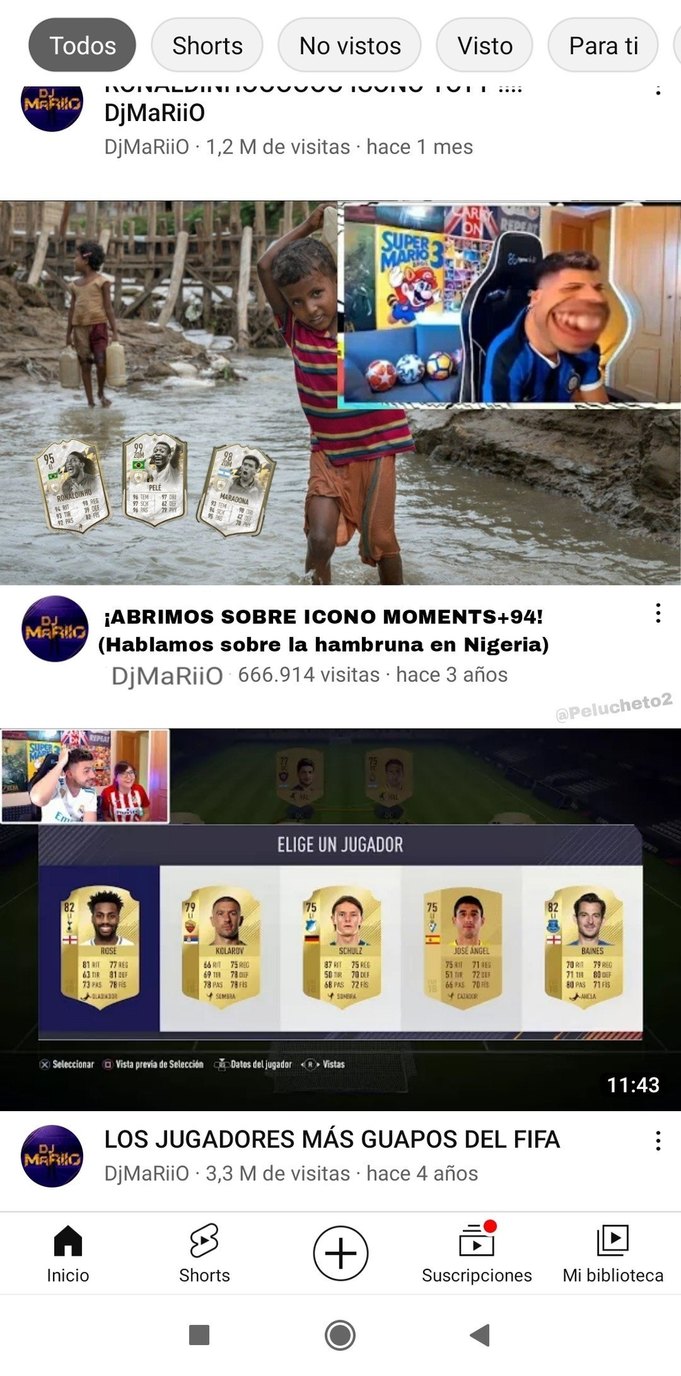Open the Suscripciones tab
Viewport: 681px width, 1376px height.
click(x=476, y=1254)
